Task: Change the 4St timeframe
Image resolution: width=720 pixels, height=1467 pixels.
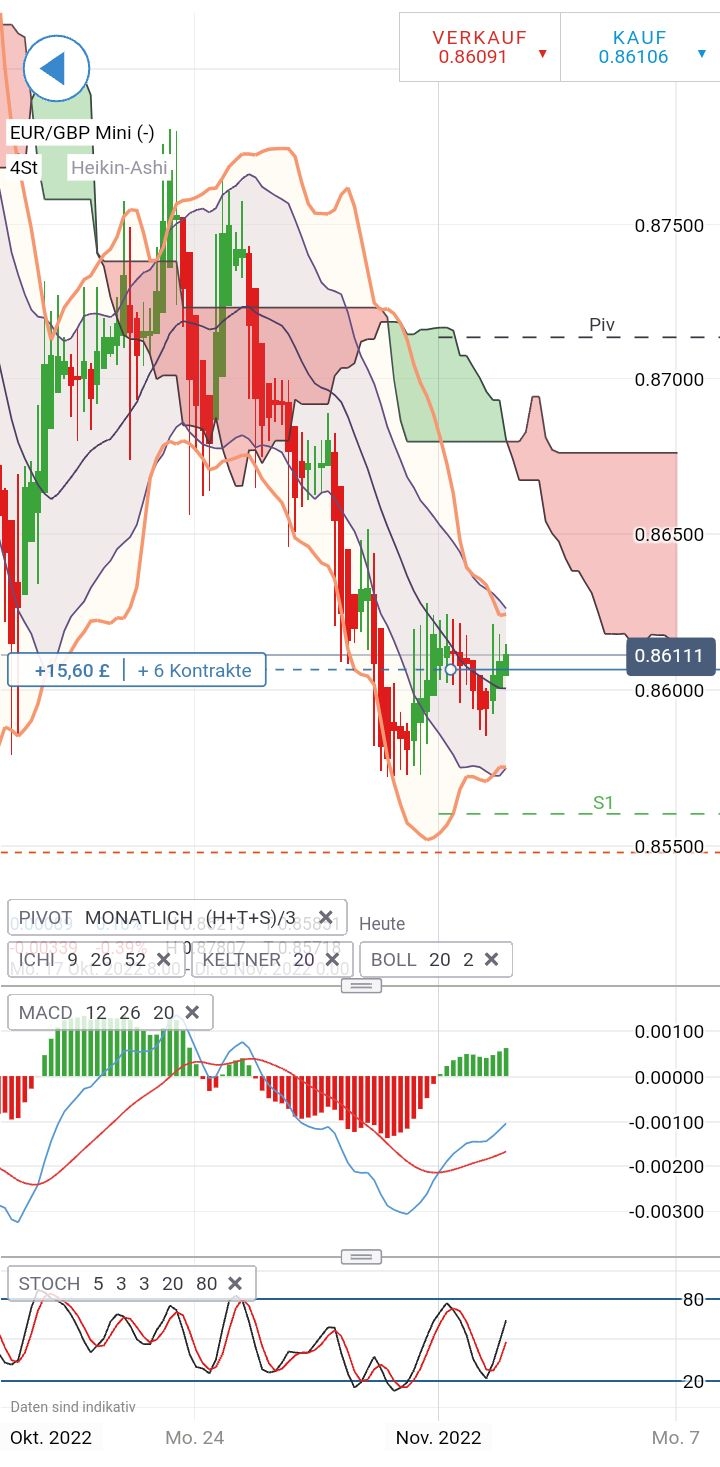Action: [24, 168]
